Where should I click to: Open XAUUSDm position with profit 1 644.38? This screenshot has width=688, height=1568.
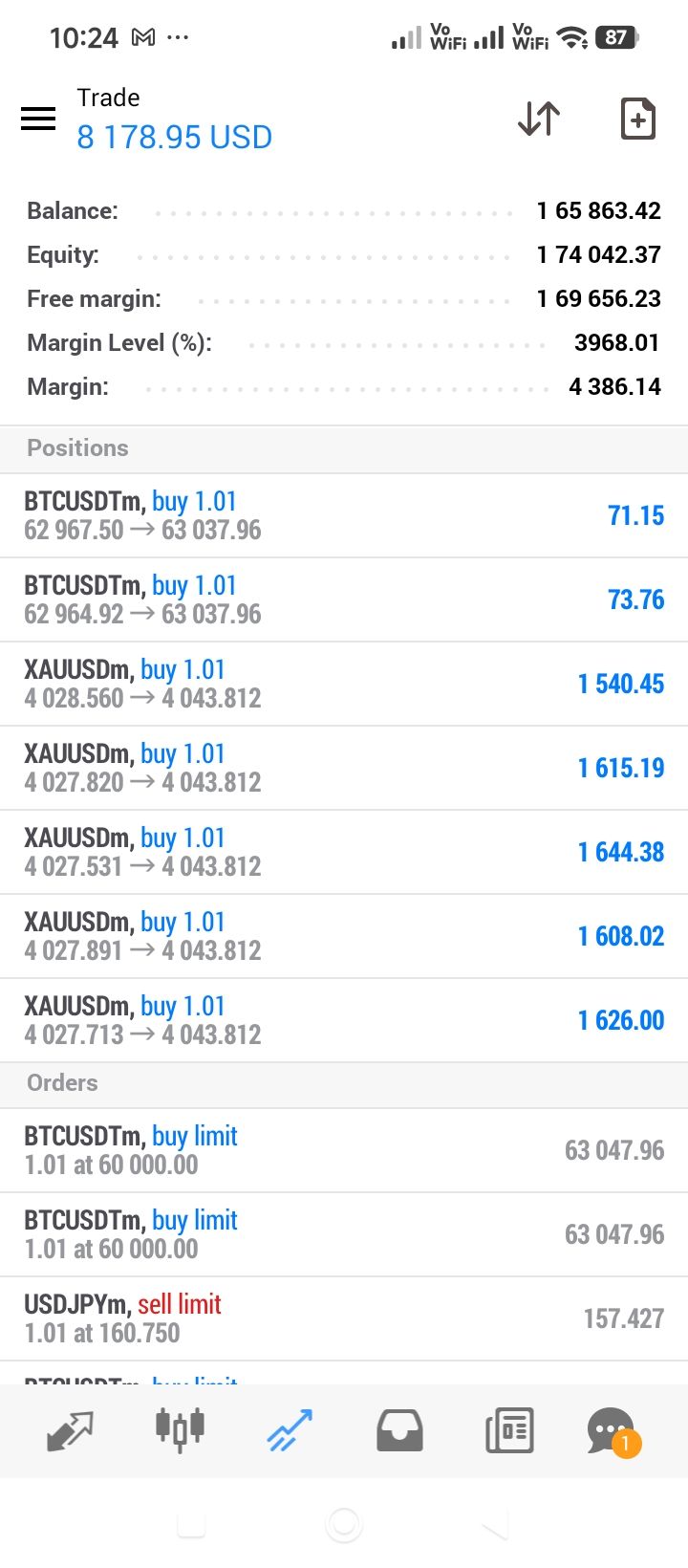pyautogui.click(x=344, y=853)
